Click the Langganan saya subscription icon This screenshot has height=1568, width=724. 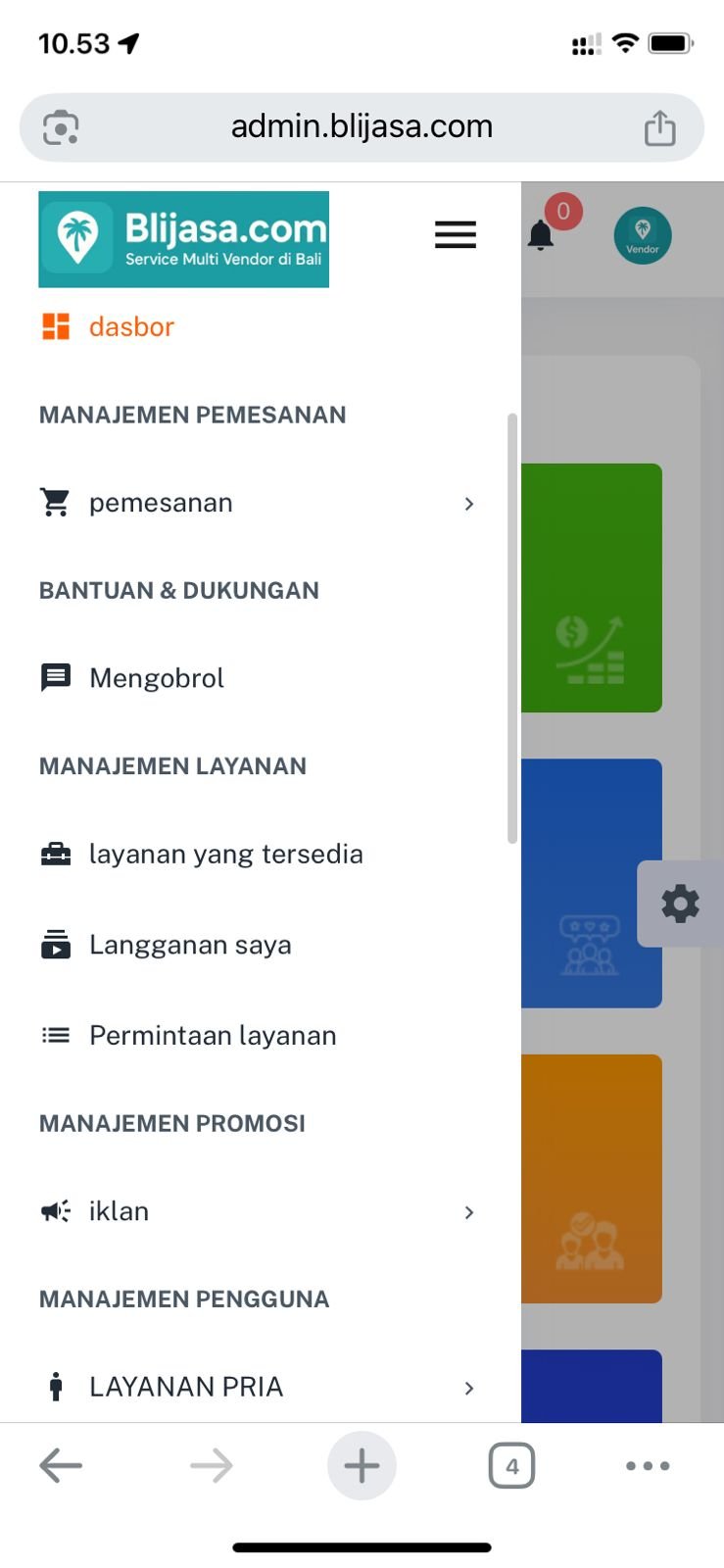tap(56, 944)
